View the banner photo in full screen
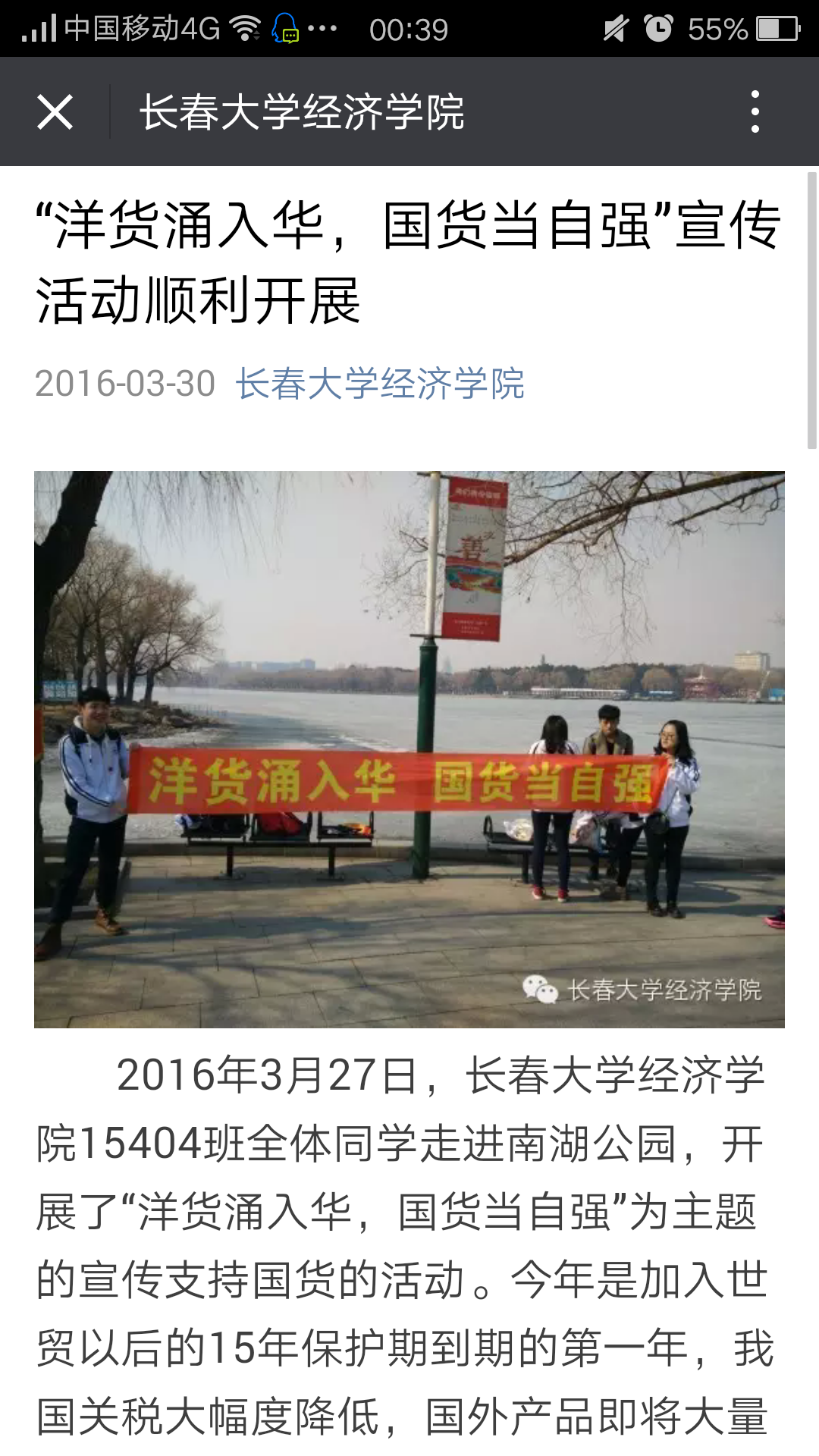The image size is (819, 1456). click(x=409, y=749)
